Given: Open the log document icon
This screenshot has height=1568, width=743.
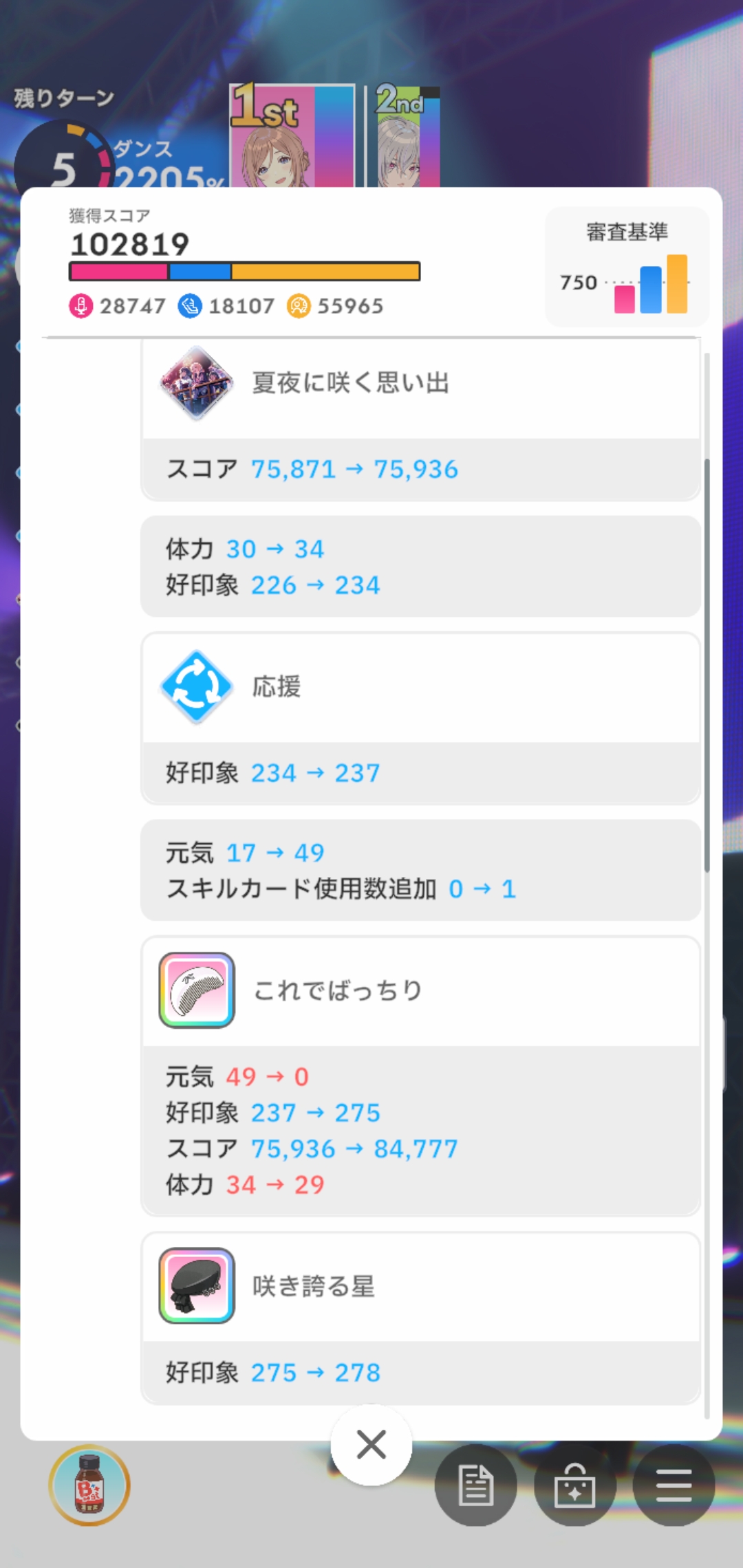Looking at the screenshot, I should point(476,1485).
